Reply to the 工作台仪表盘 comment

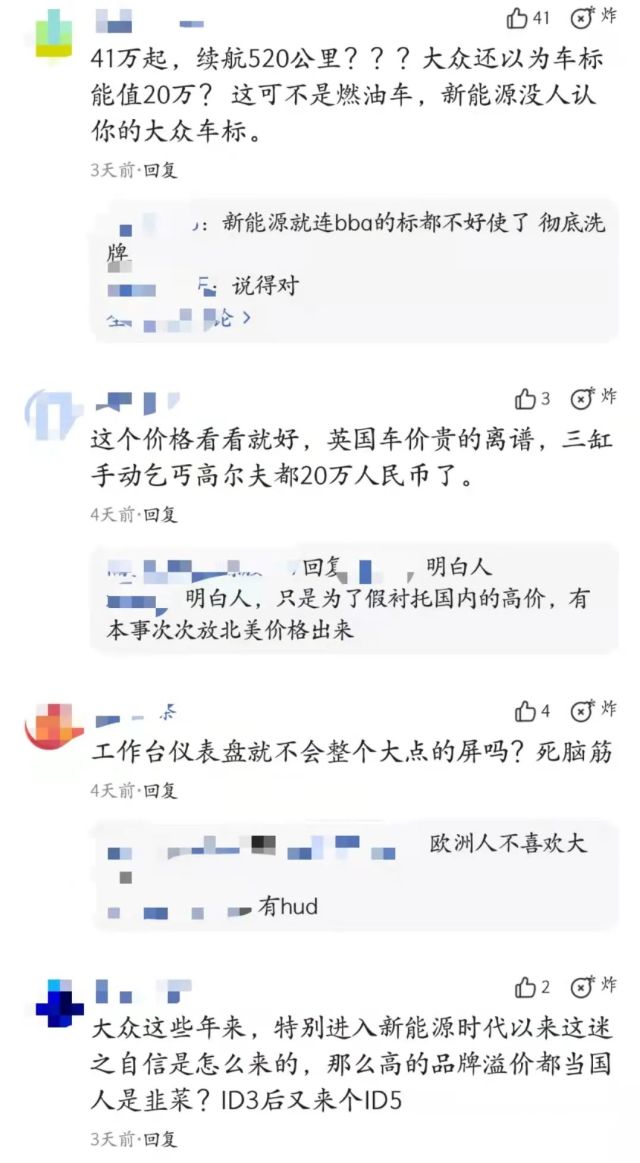point(161,791)
